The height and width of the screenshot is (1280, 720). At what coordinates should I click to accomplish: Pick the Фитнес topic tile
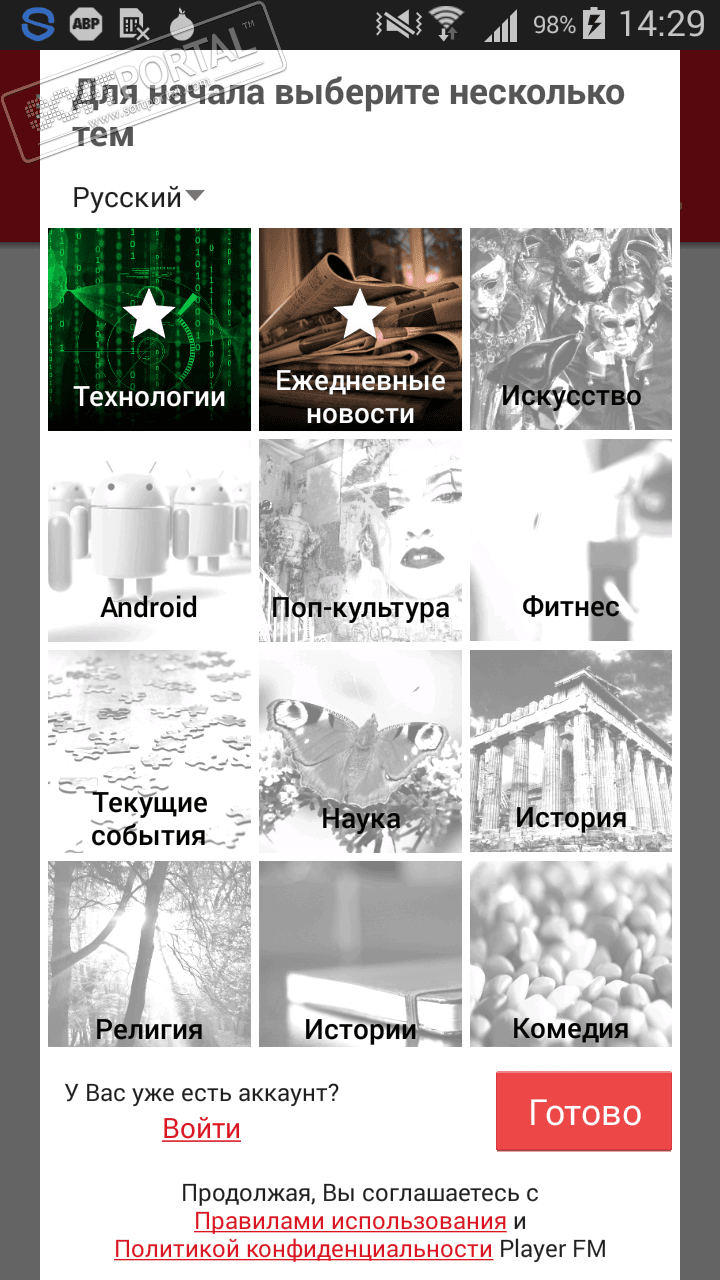pyautogui.click(x=571, y=540)
